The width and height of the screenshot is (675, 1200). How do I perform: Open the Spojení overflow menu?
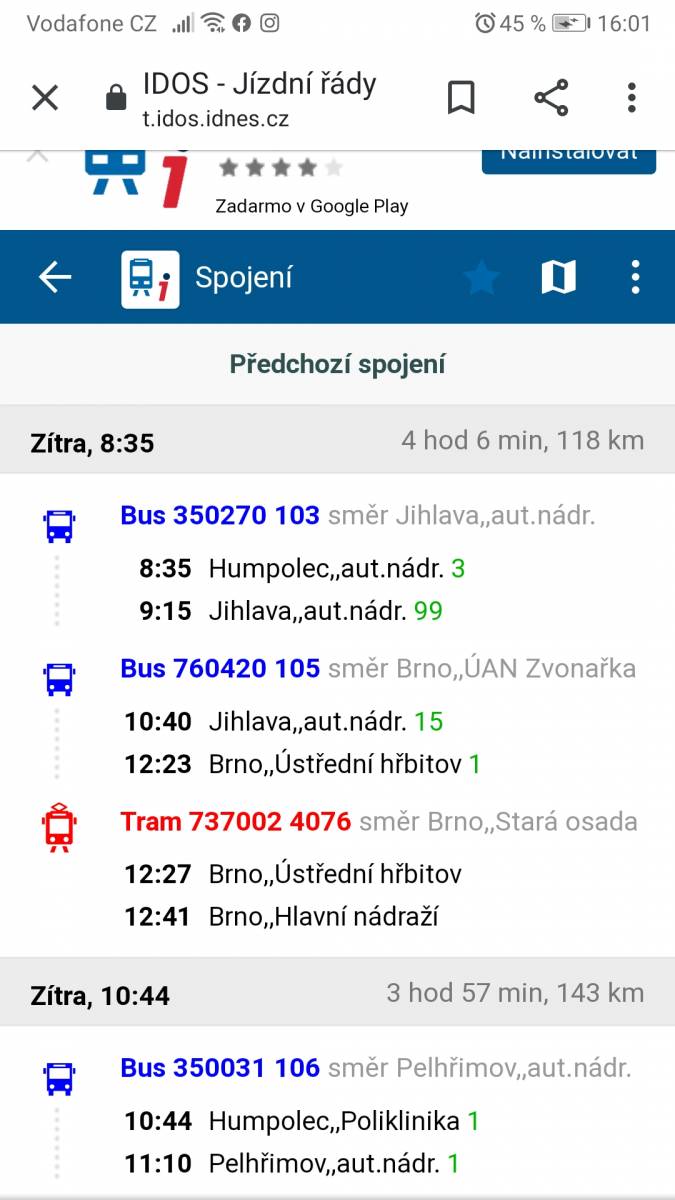(635, 277)
